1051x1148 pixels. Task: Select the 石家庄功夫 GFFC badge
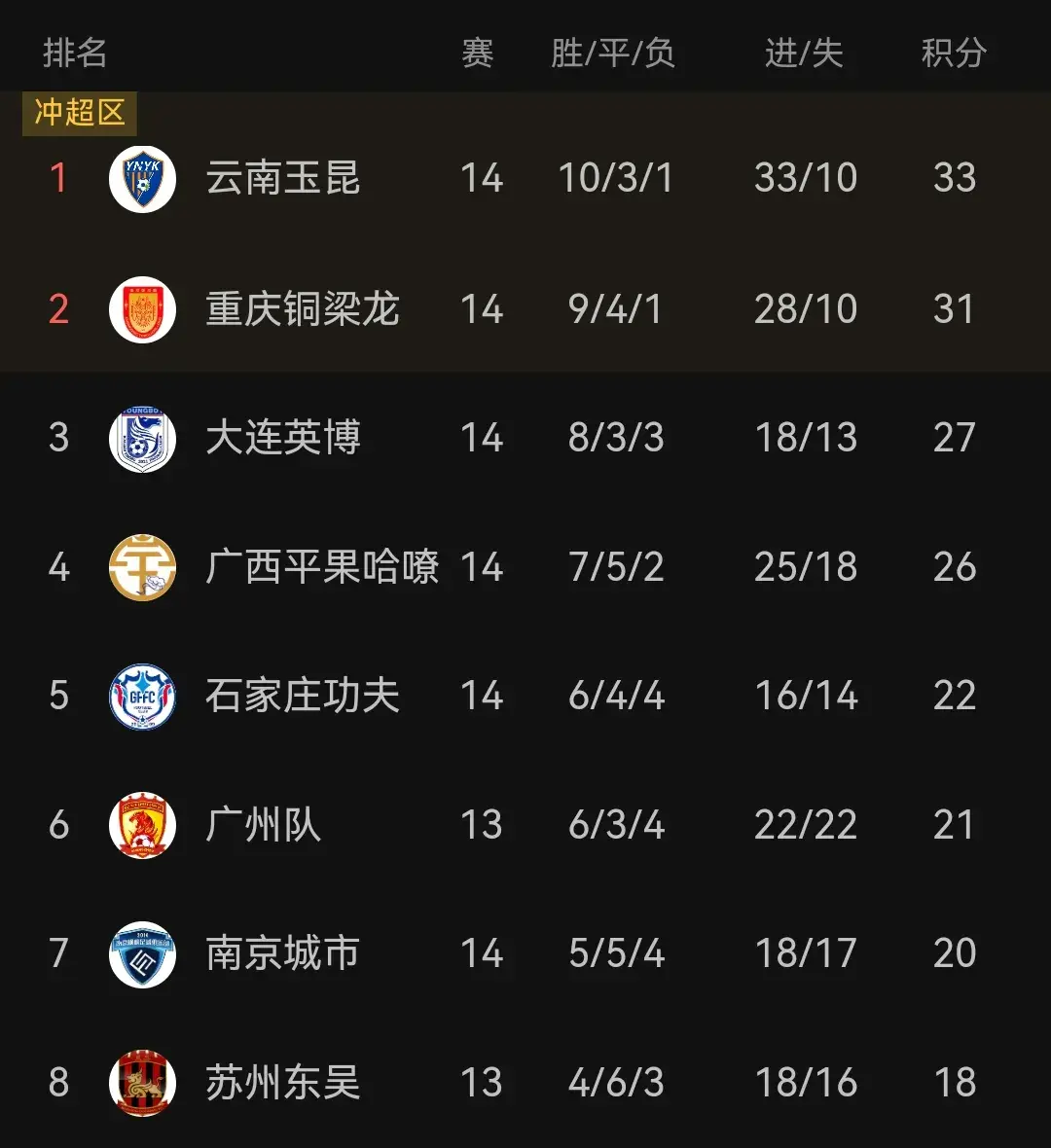pyautogui.click(x=142, y=696)
